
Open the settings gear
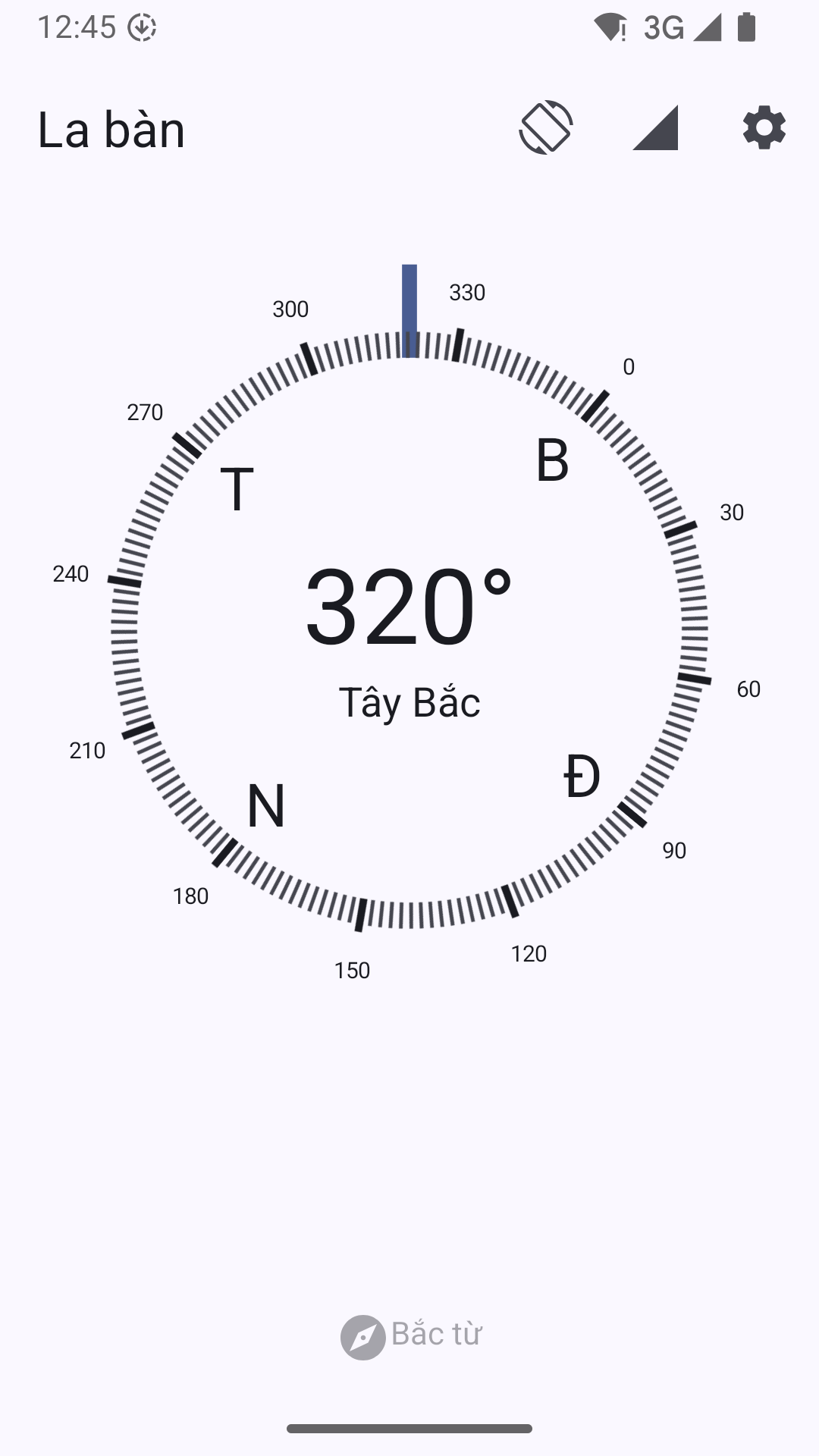point(764,127)
